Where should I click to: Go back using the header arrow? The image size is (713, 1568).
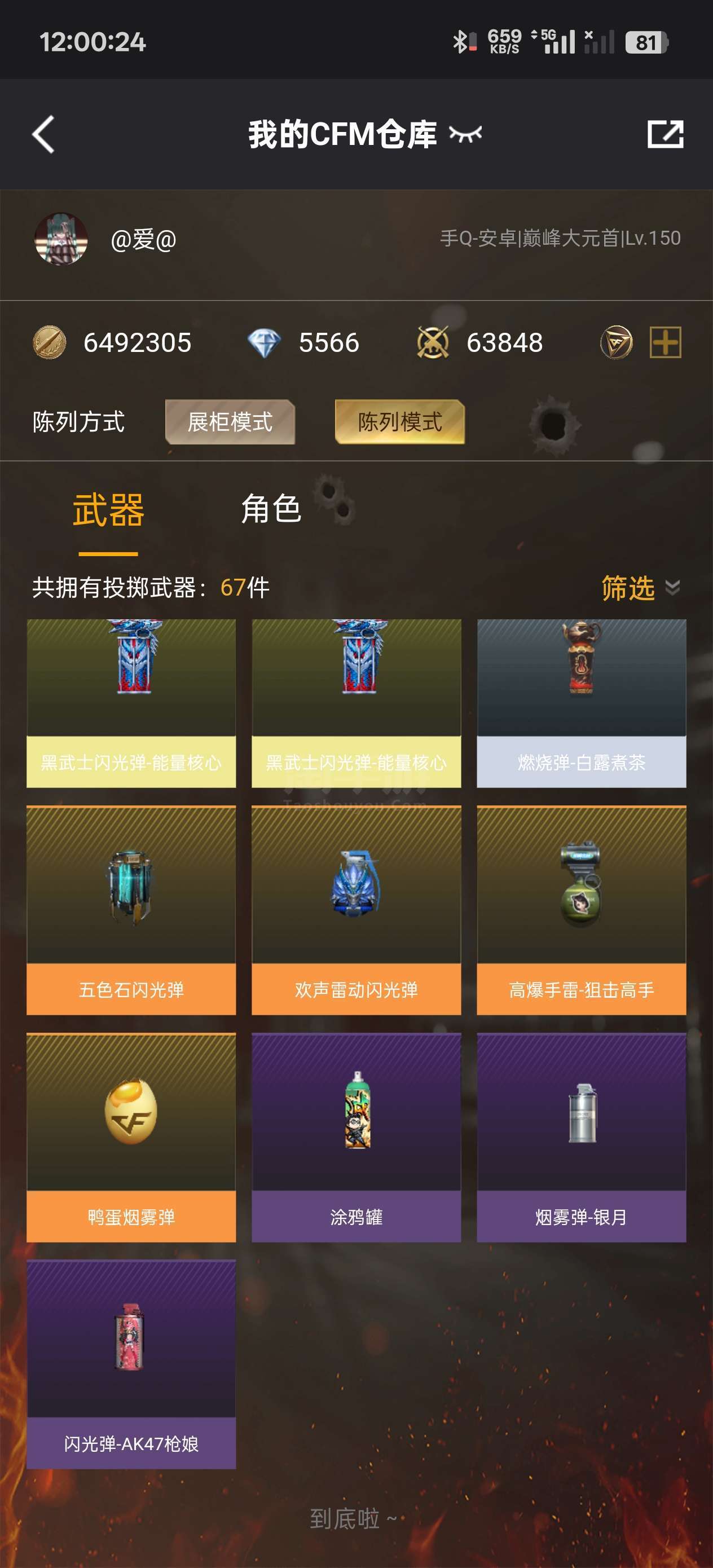tap(43, 134)
